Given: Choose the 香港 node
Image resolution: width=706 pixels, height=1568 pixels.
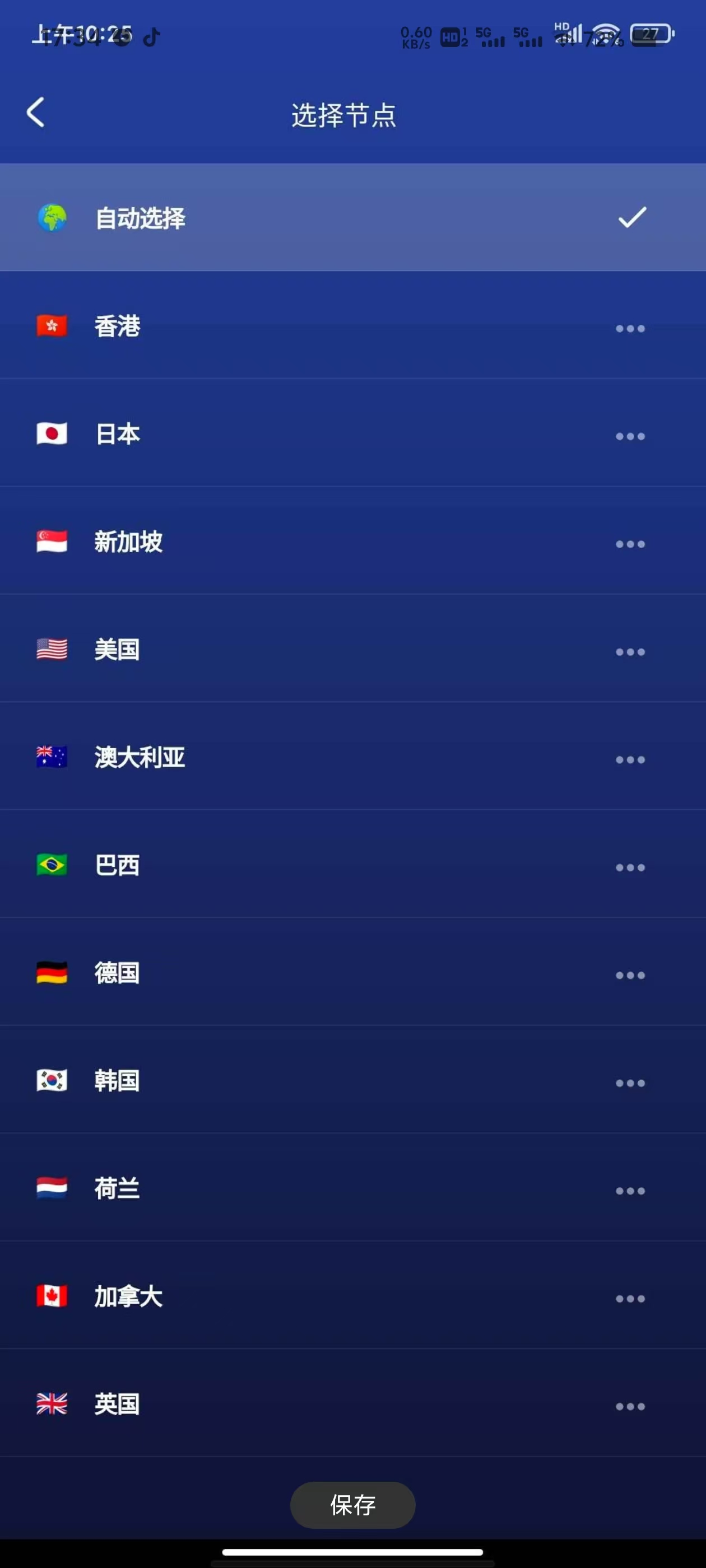Looking at the screenshot, I should [352, 326].
